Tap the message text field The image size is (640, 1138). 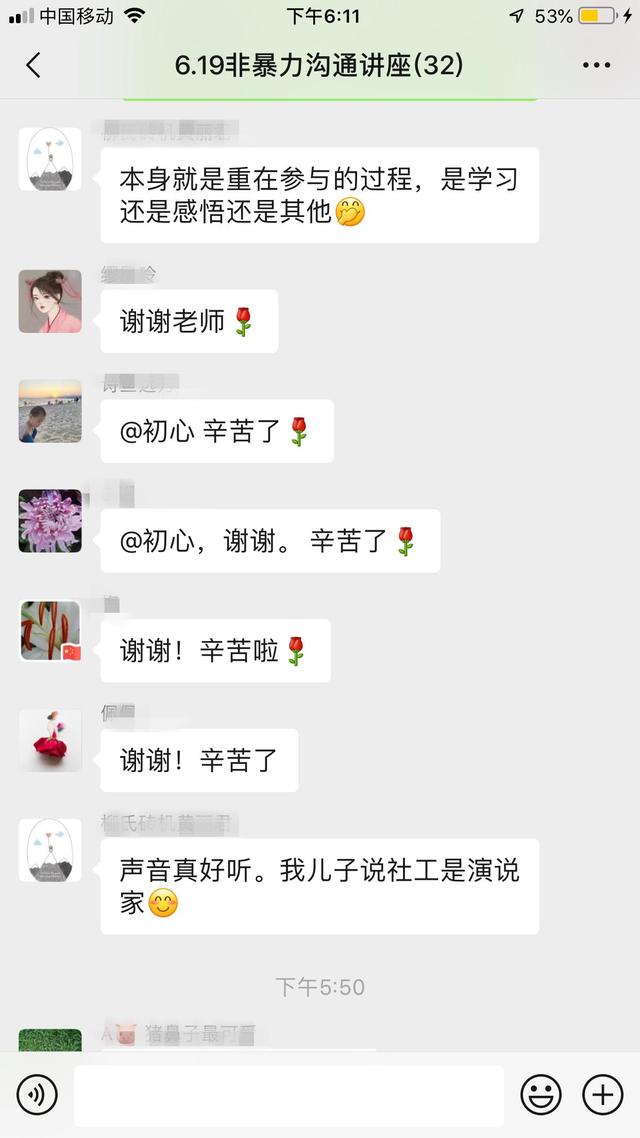pyautogui.click(x=288, y=1095)
